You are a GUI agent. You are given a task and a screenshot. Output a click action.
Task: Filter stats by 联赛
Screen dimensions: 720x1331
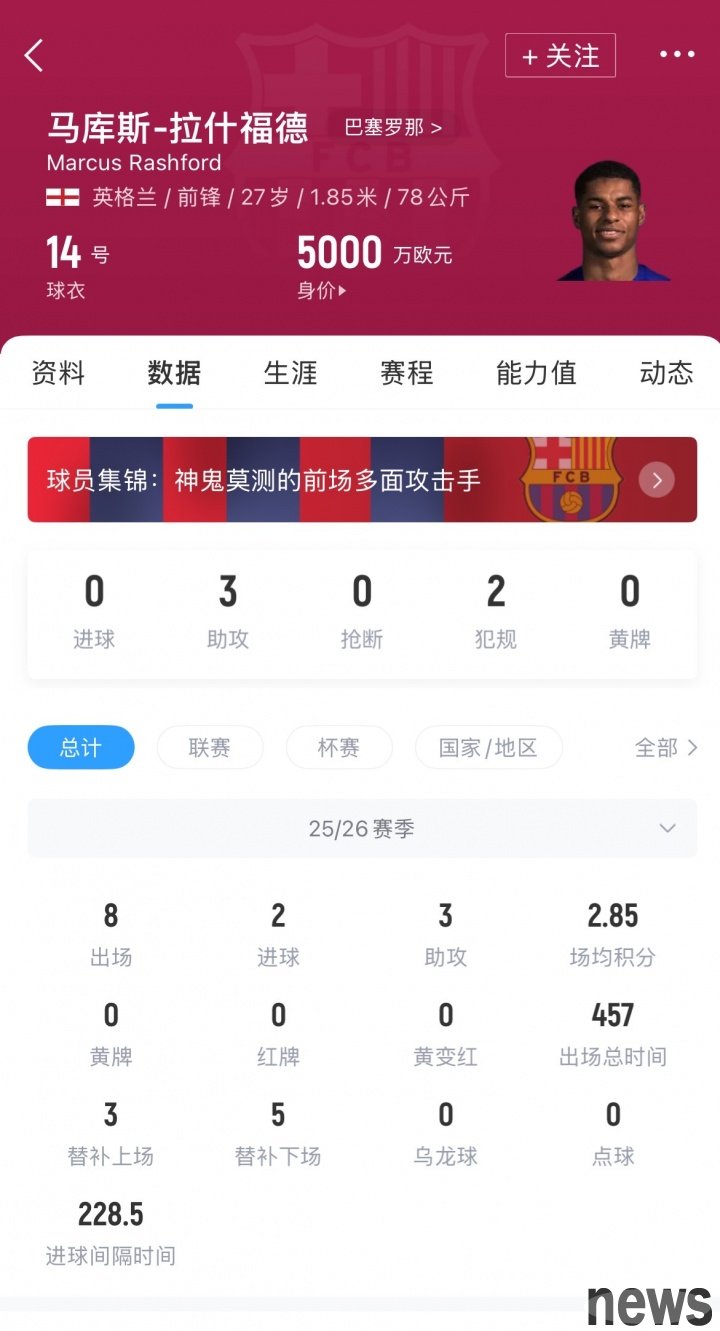(x=210, y=747)
